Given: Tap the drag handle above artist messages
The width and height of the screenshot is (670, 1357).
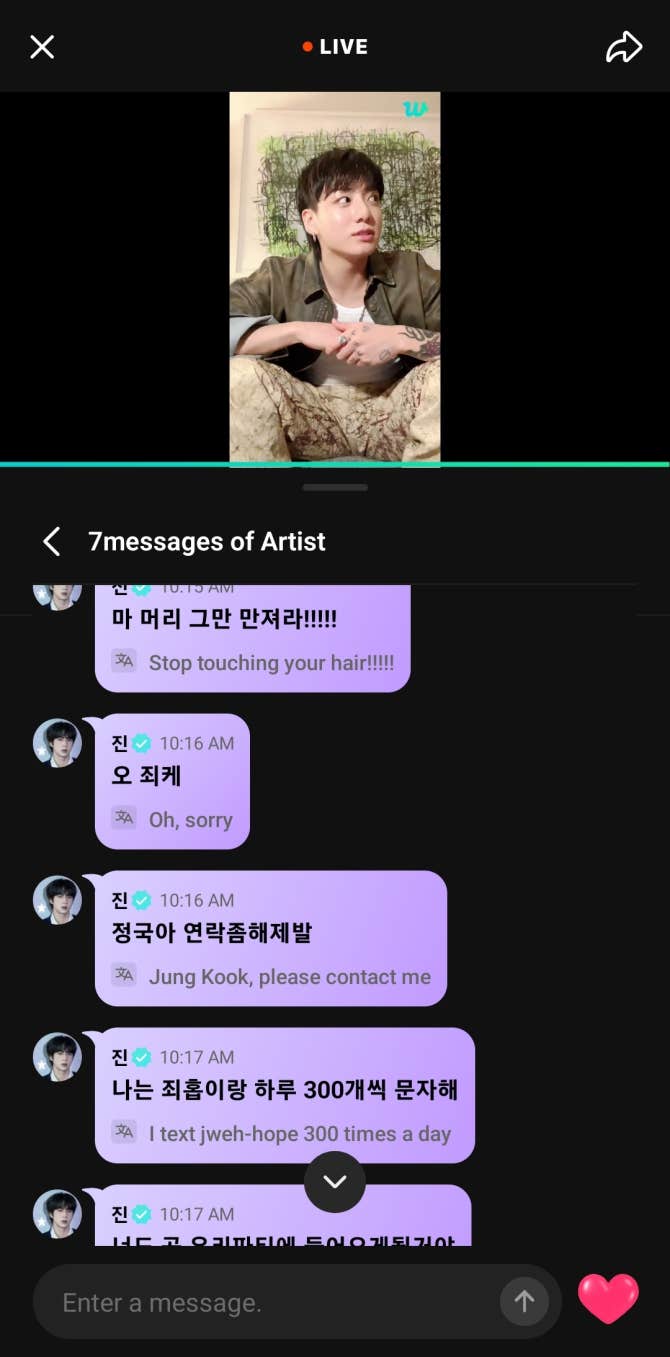Looking at the screenshot, I should click(335, 488).
